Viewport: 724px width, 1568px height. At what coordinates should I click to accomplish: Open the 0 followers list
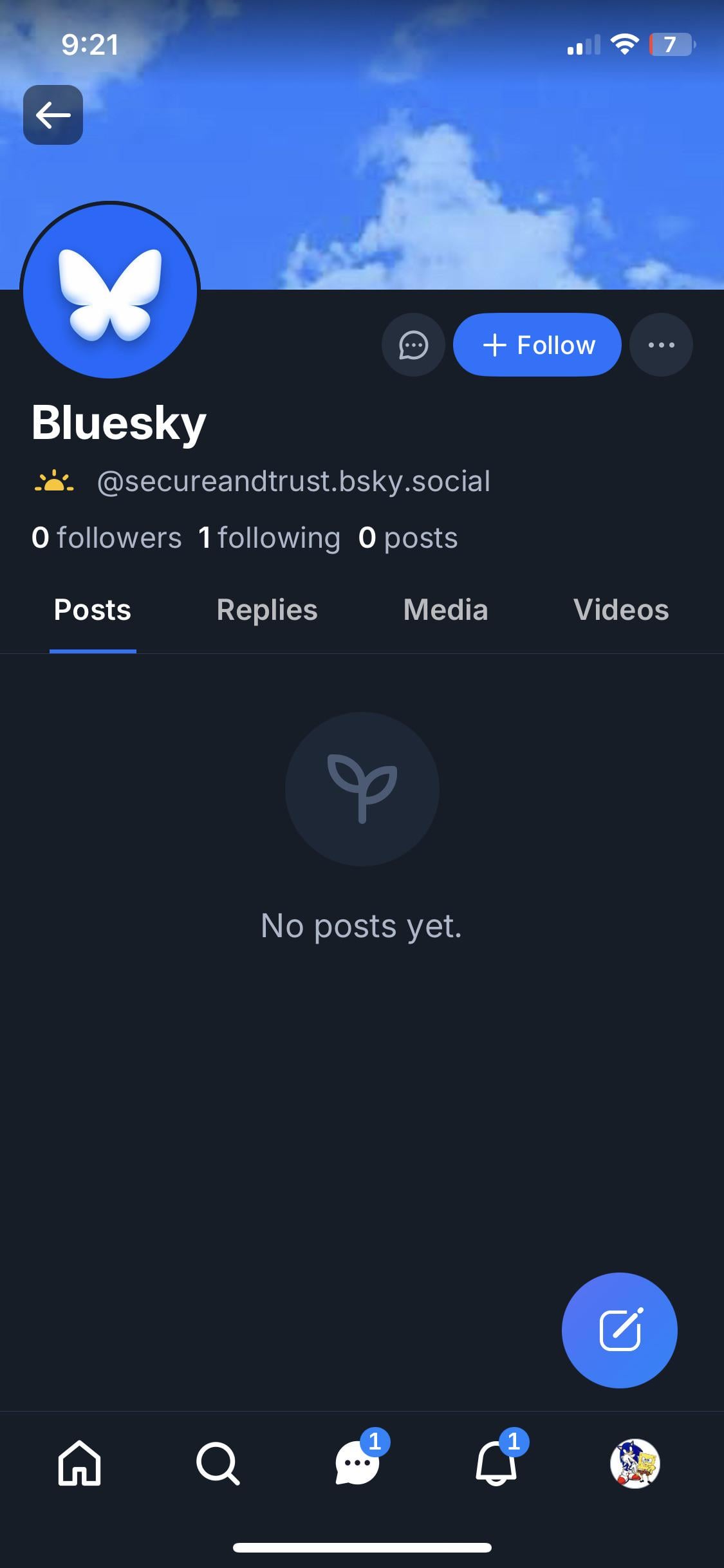click(107, 537)
